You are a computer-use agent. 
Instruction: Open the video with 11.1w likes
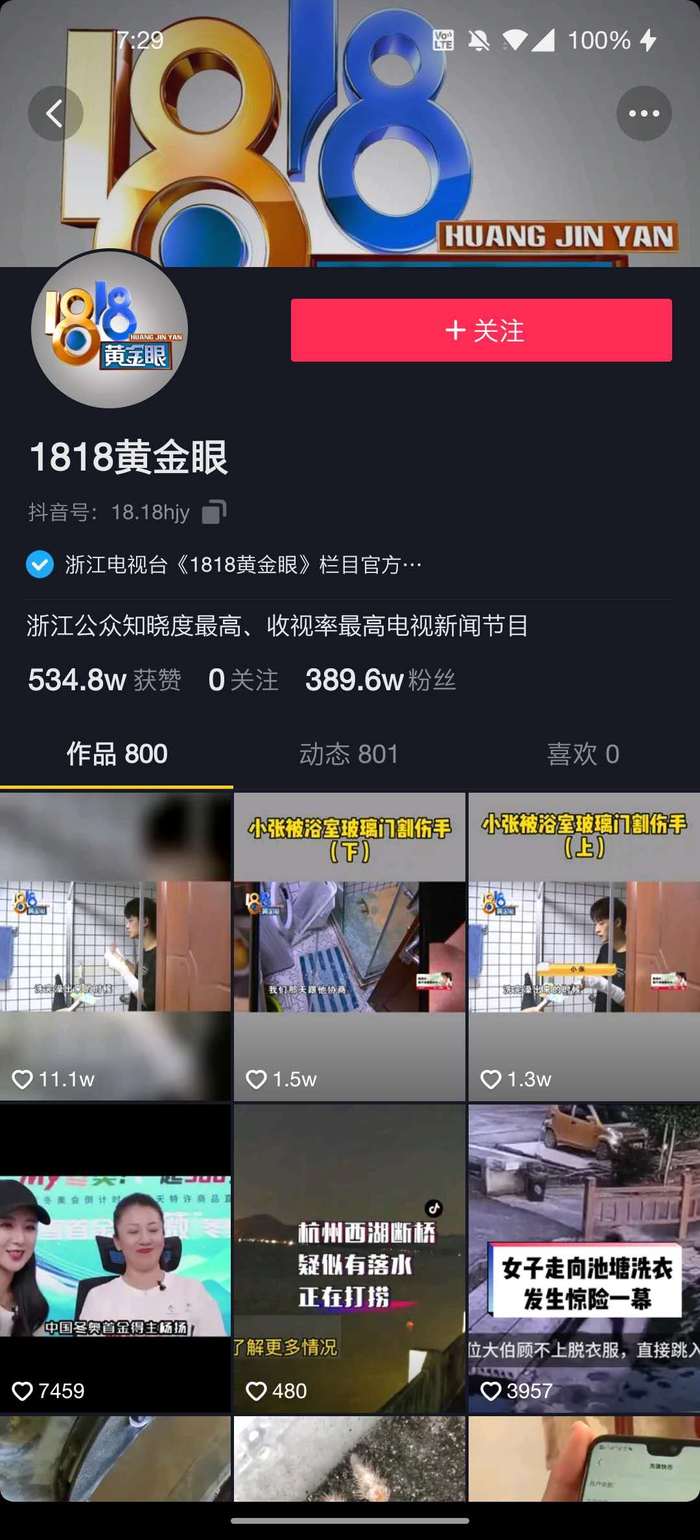coord(115,945)
